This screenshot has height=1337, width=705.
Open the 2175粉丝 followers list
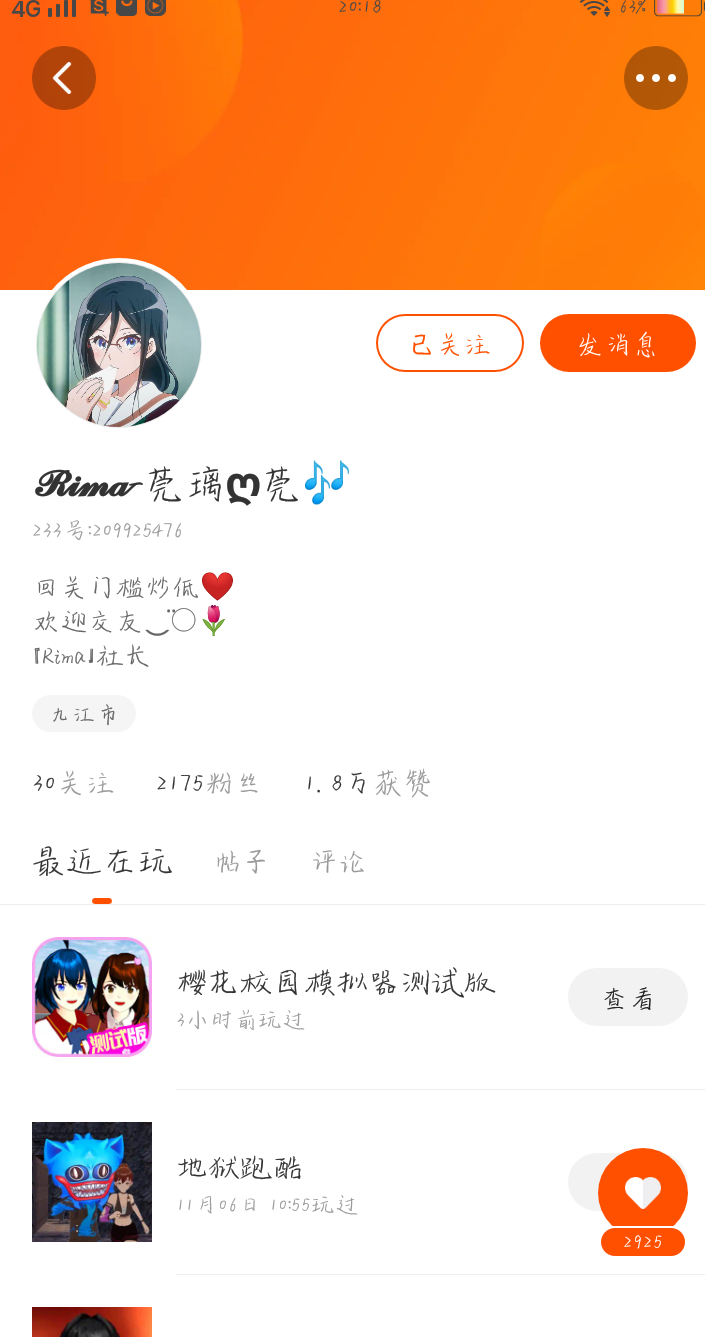tap(208, 783)
